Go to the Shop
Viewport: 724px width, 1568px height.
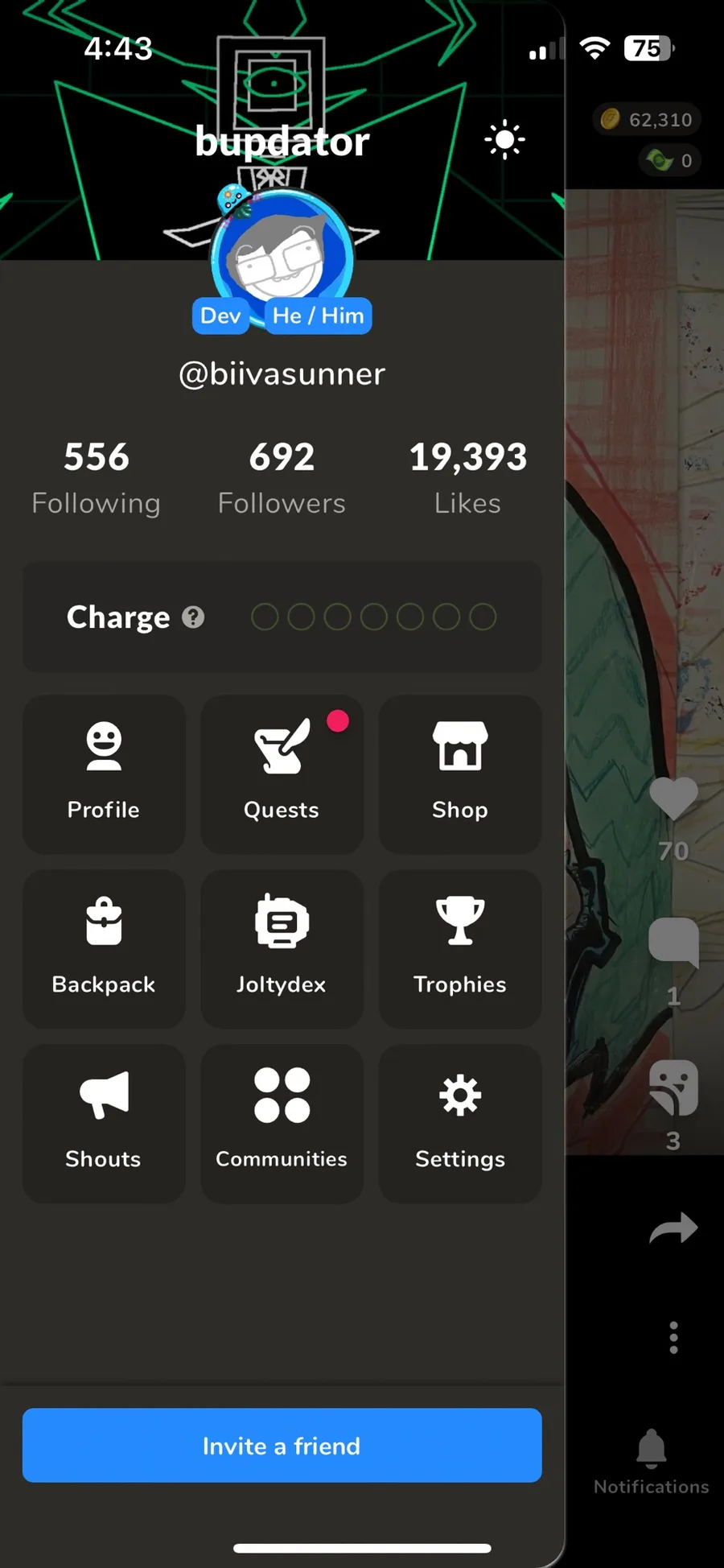click(x=459, y=774)
